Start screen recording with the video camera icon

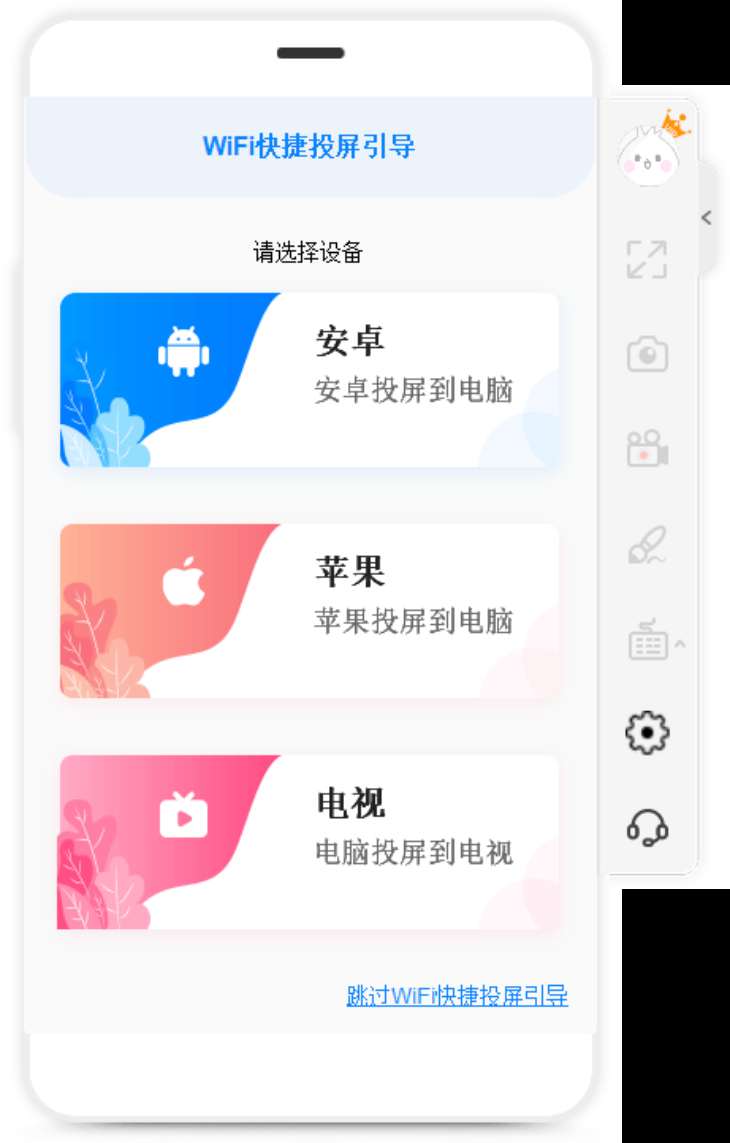(x=647, y=448)
